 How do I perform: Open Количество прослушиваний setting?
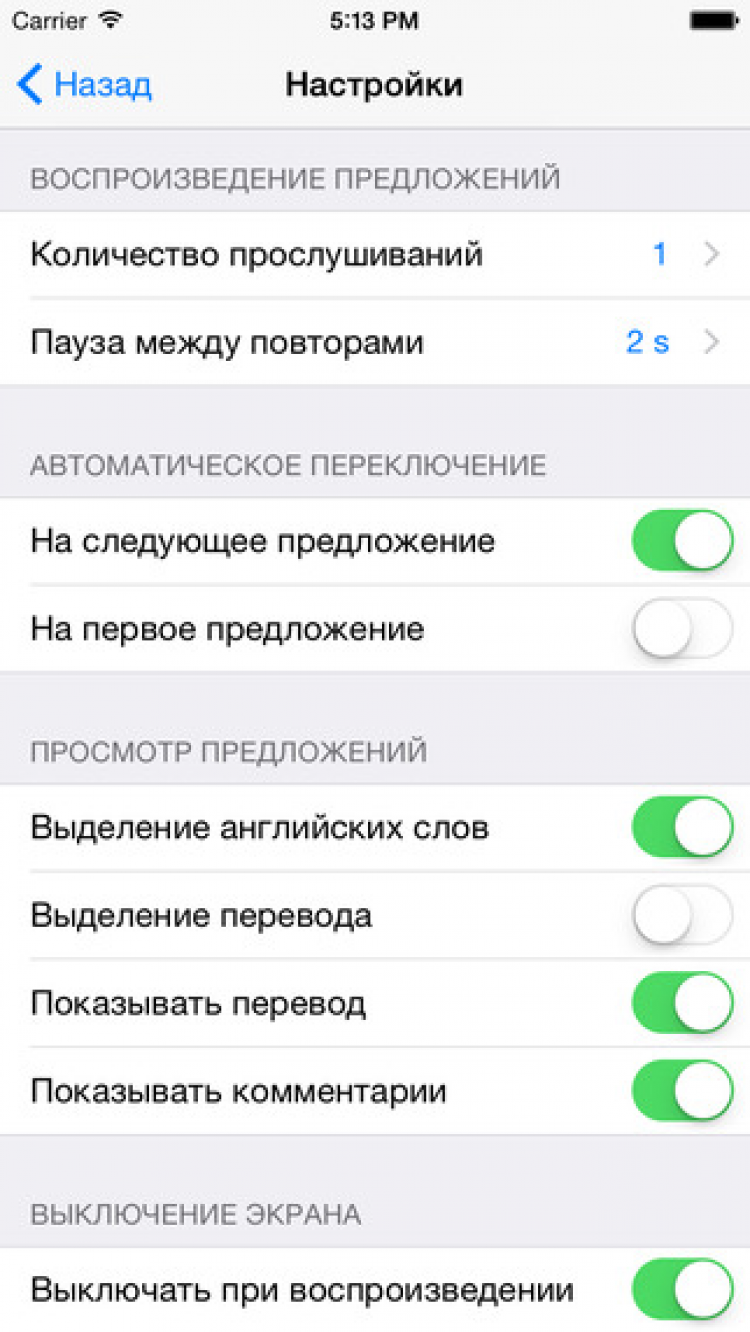coord(375,255)
